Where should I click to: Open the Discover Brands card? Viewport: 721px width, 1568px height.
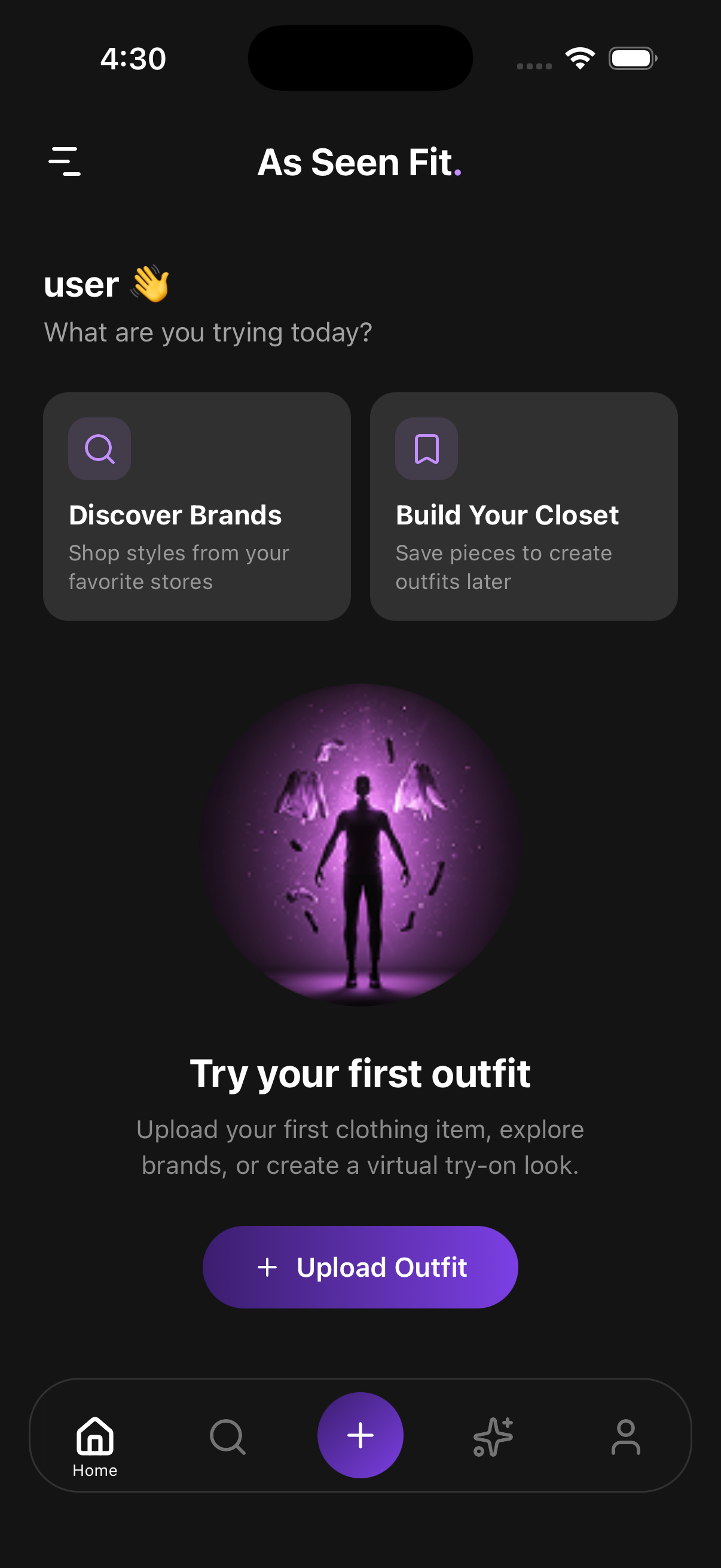point(197,506)
